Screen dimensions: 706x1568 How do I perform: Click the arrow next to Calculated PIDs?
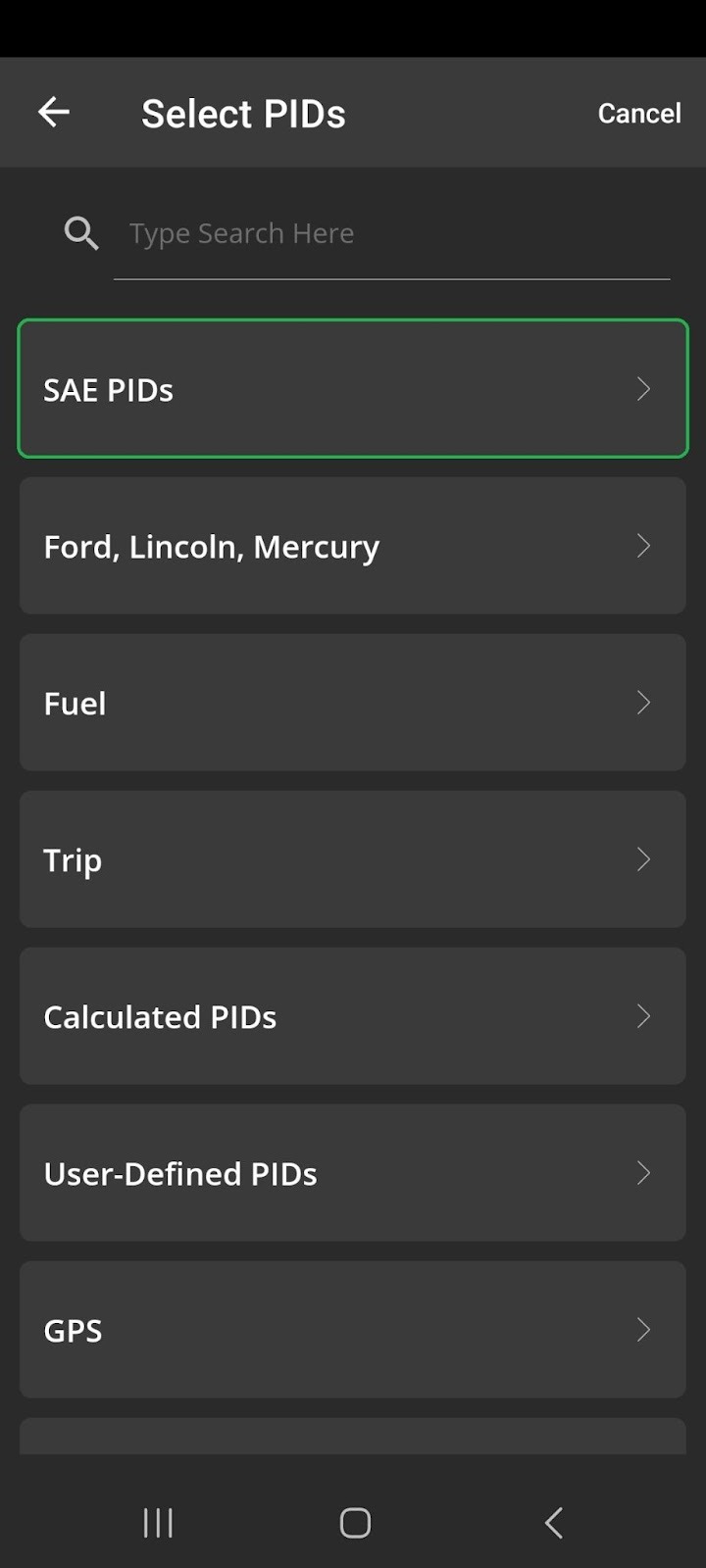[644, 1016]
